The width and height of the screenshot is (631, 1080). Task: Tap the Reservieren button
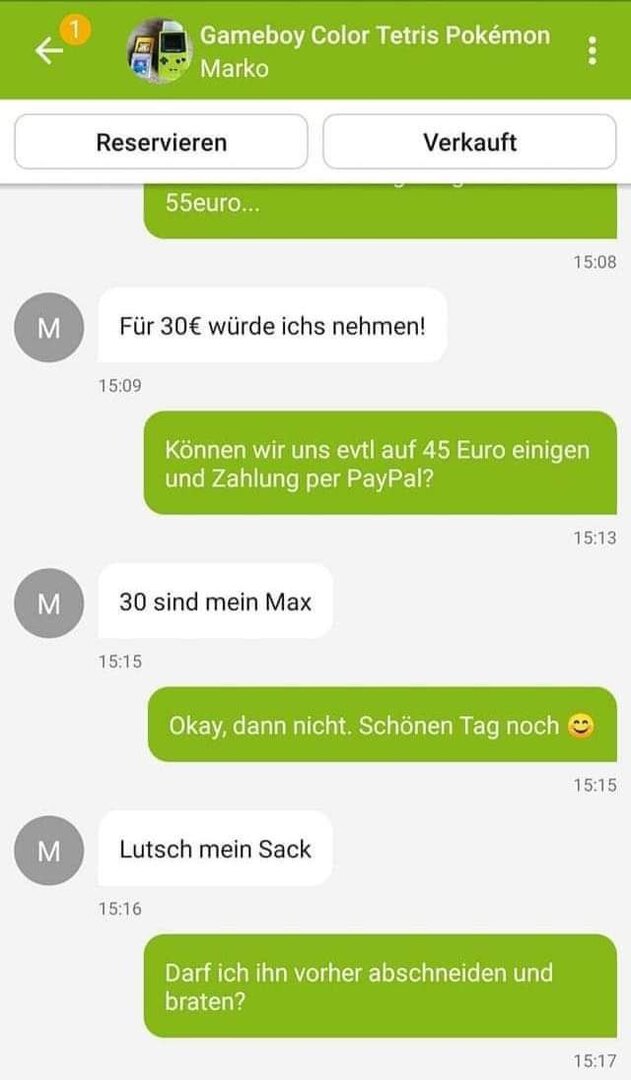click(x=161, y=142)
